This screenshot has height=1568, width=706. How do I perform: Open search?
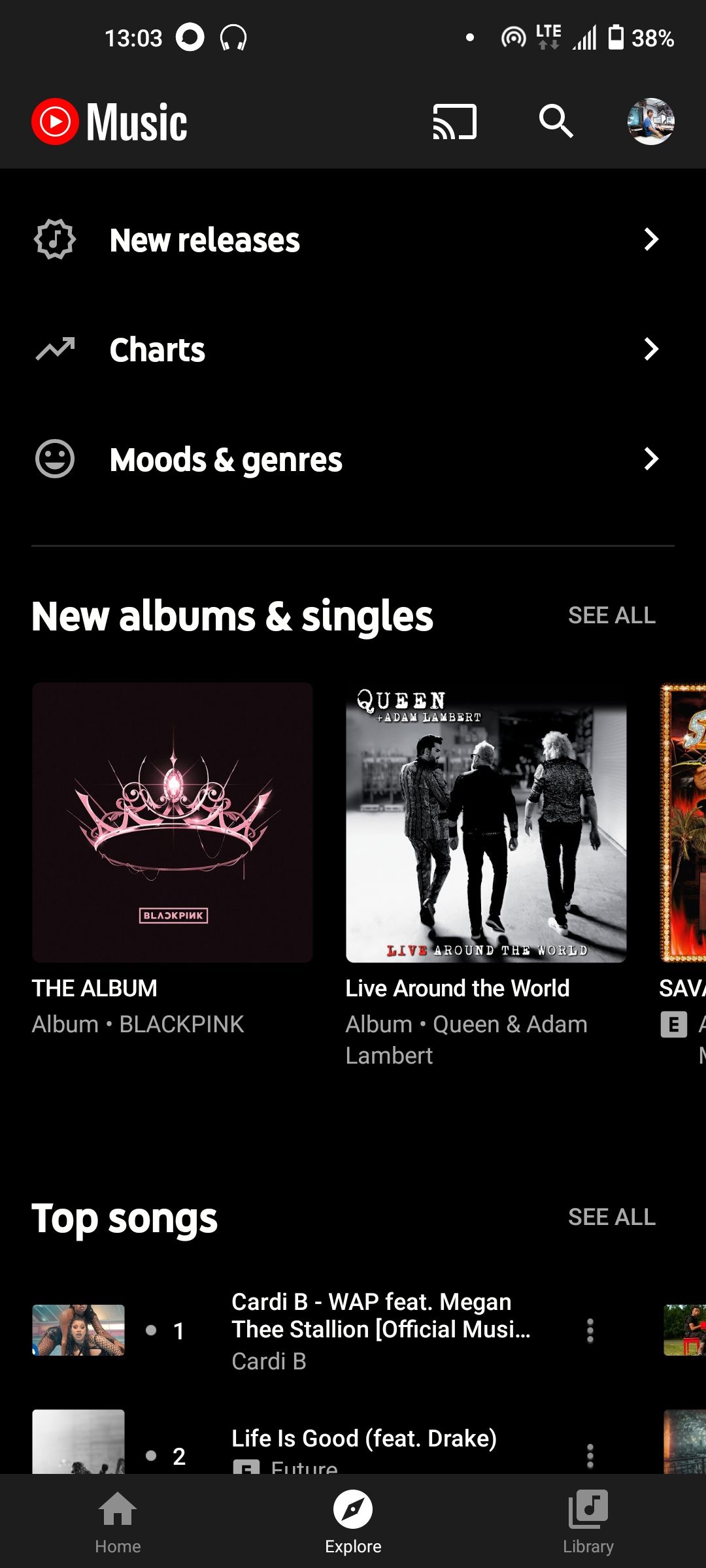tap(555, 120)
